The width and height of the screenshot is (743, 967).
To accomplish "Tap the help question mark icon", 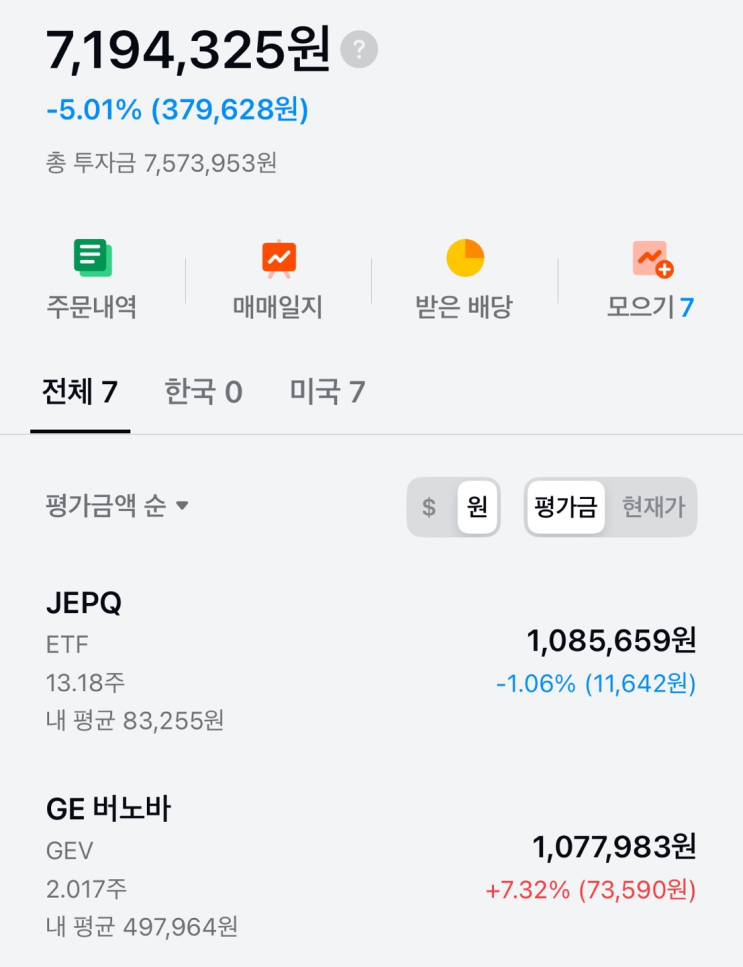I will click(x=359, y=50).
